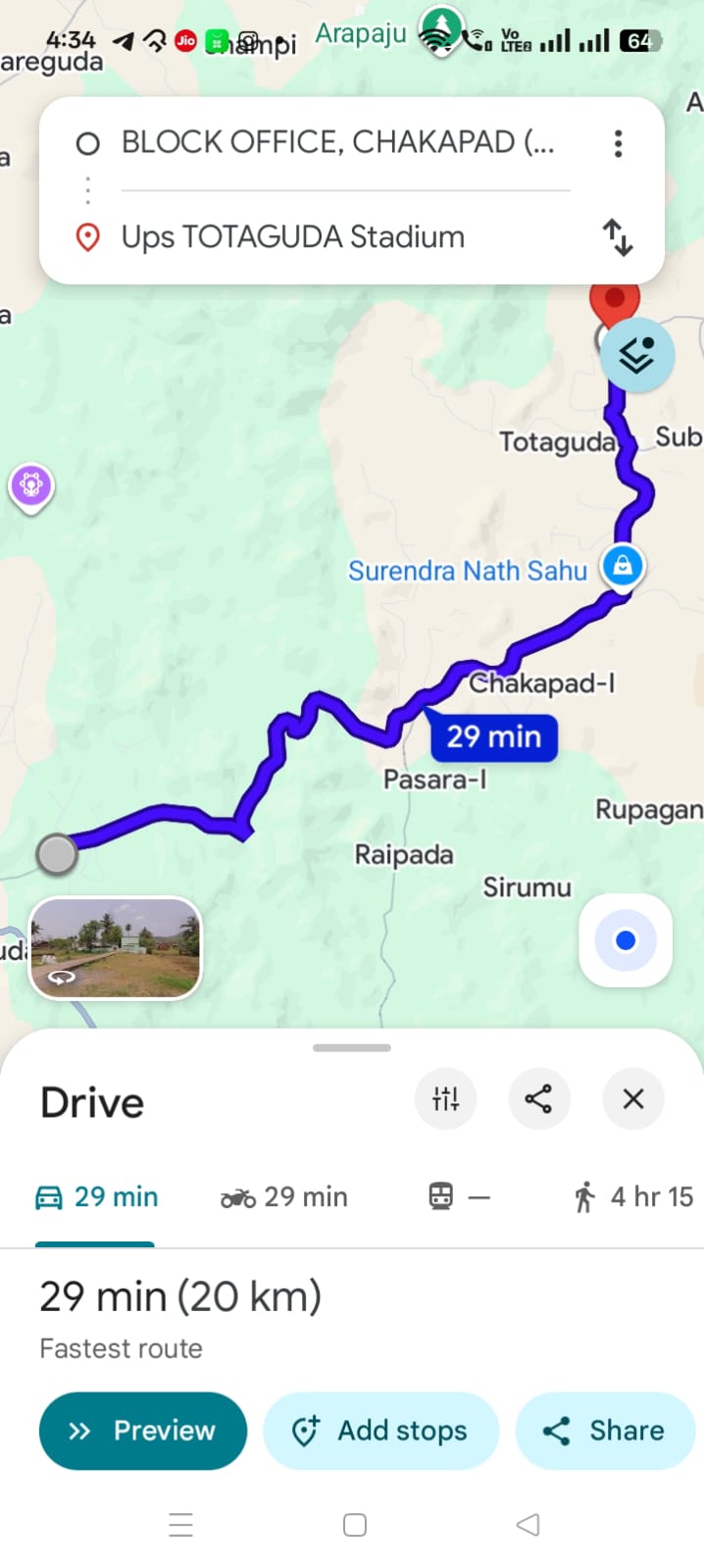The width and height of the screenshot is (704, 1568).
Task: Tap the Share directions chip
Action: pyautogui.click(x=605, y=1430)
